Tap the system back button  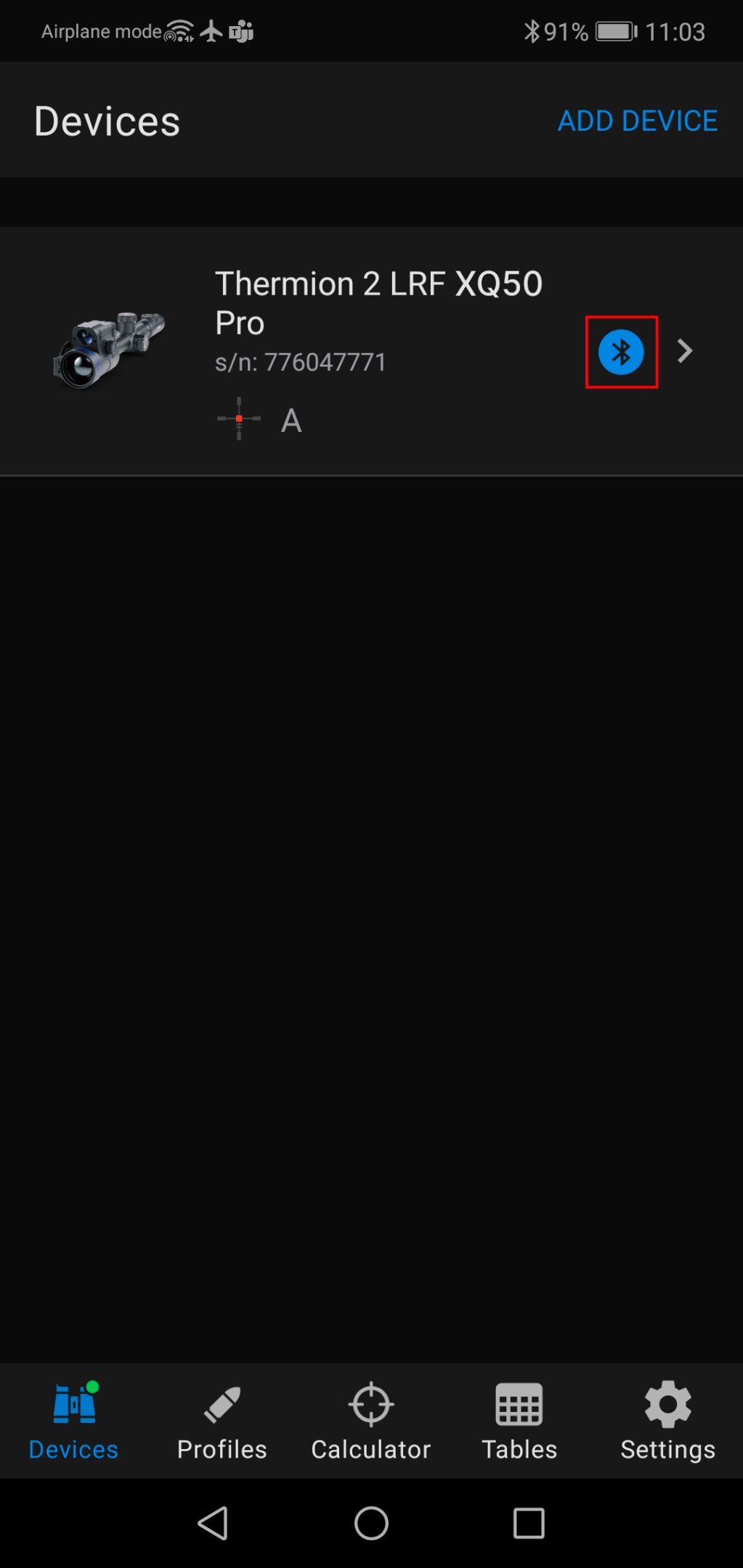point(214,1523)
